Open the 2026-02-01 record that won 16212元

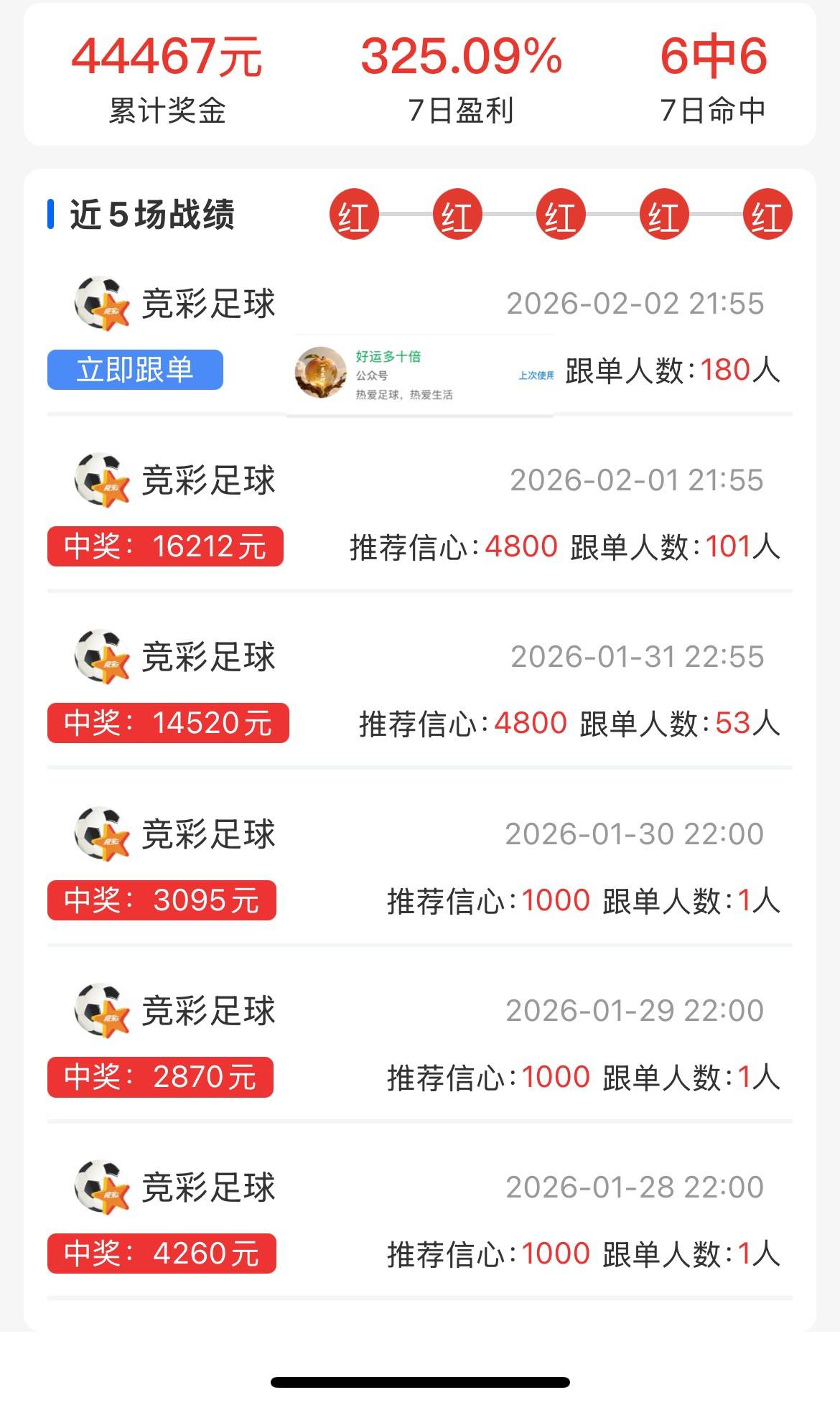coord(419,513)
